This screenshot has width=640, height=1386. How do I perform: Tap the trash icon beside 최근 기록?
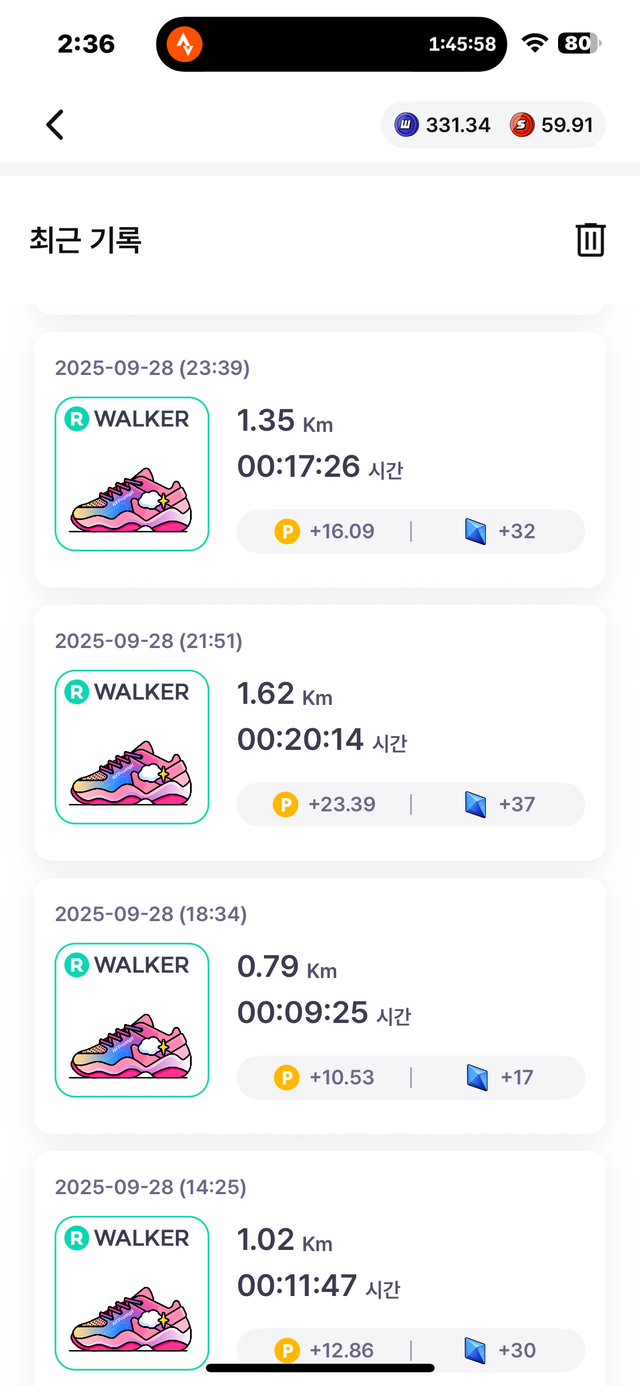pyautogui.click(x=590, y=240)
